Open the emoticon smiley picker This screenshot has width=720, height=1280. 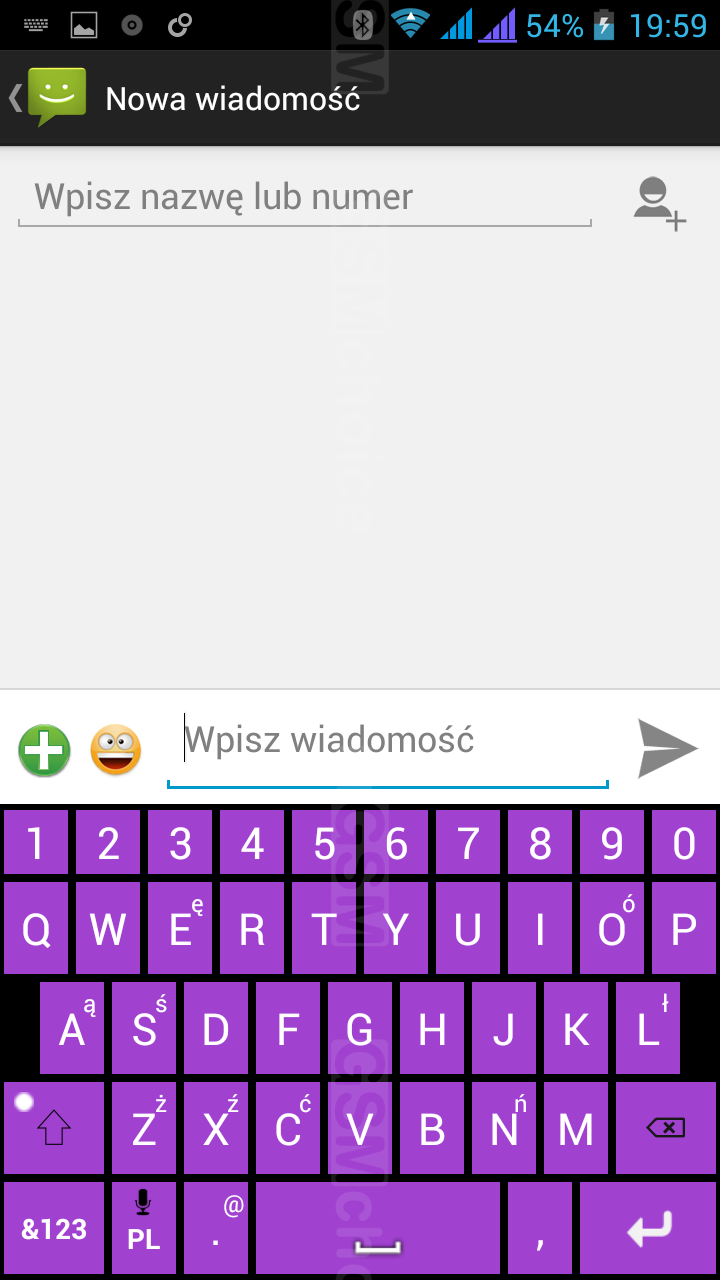[x=116, y=750]
